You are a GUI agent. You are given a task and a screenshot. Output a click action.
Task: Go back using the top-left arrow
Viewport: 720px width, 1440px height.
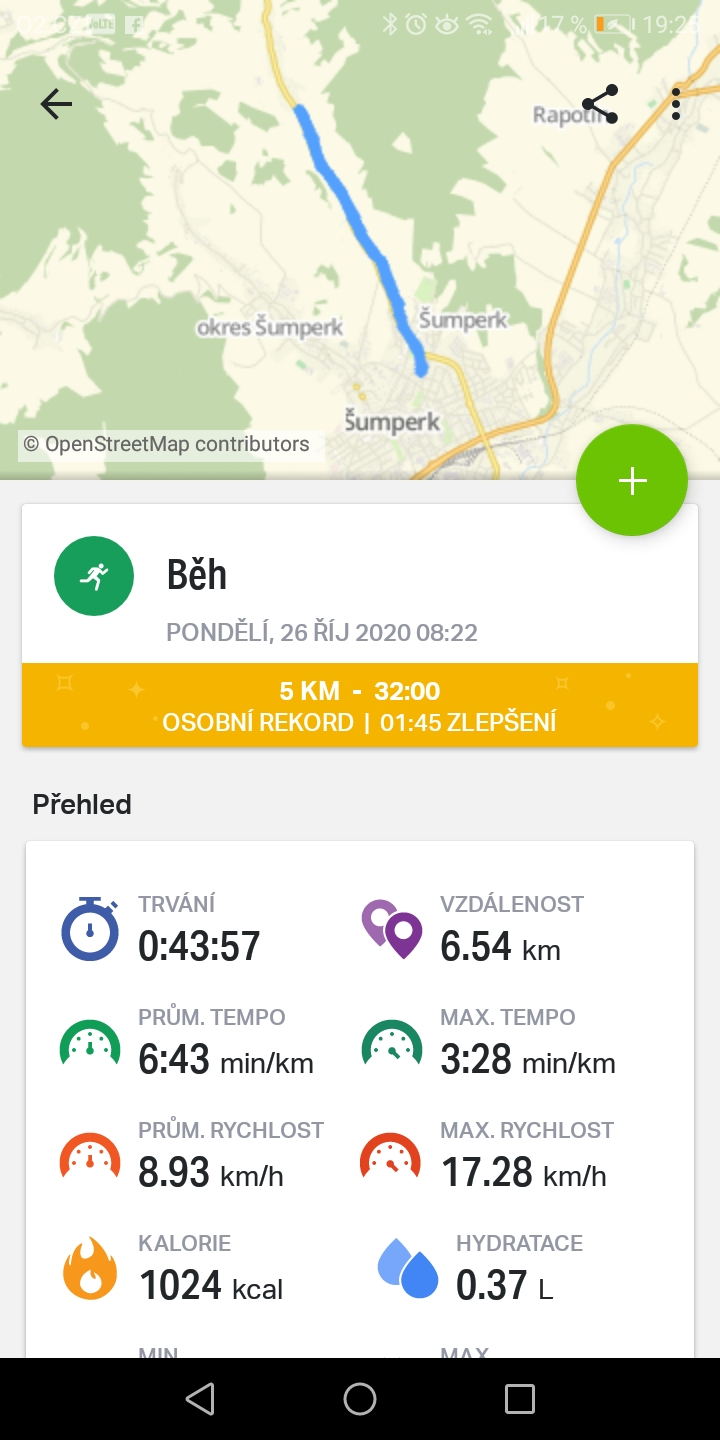pyautogui.click(x=56, y=104)
